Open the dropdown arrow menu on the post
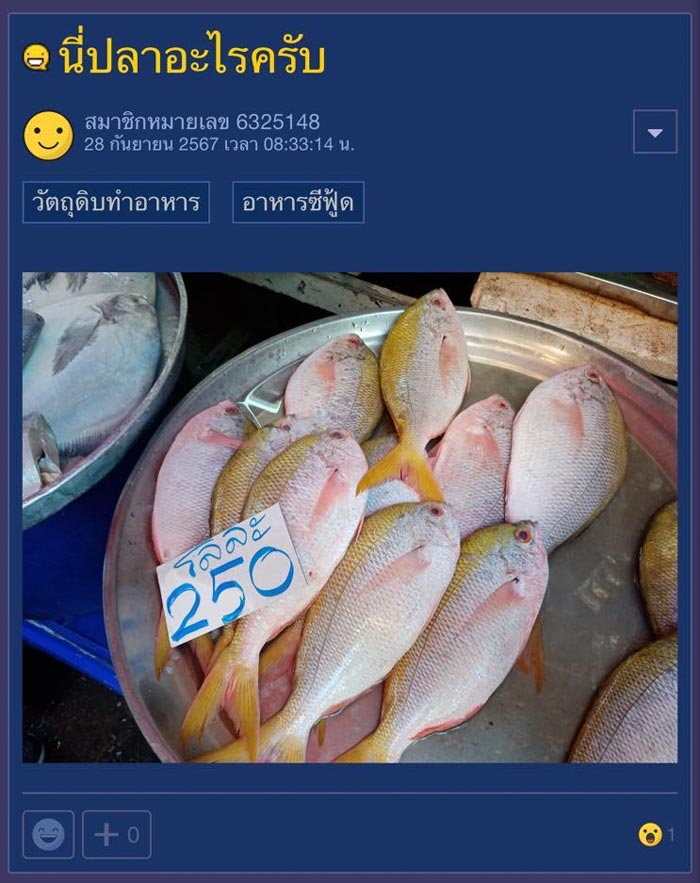The width and height of the screenshot is (700, 883). [x=655, y=132]
